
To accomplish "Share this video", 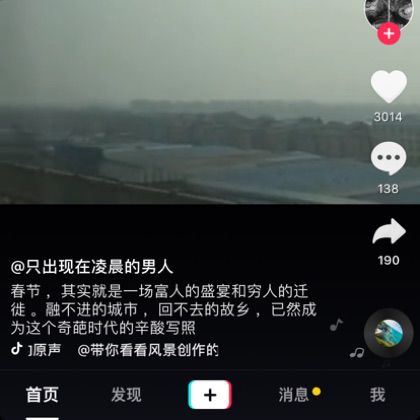I will pyautogui.click(x=389, y=232).
